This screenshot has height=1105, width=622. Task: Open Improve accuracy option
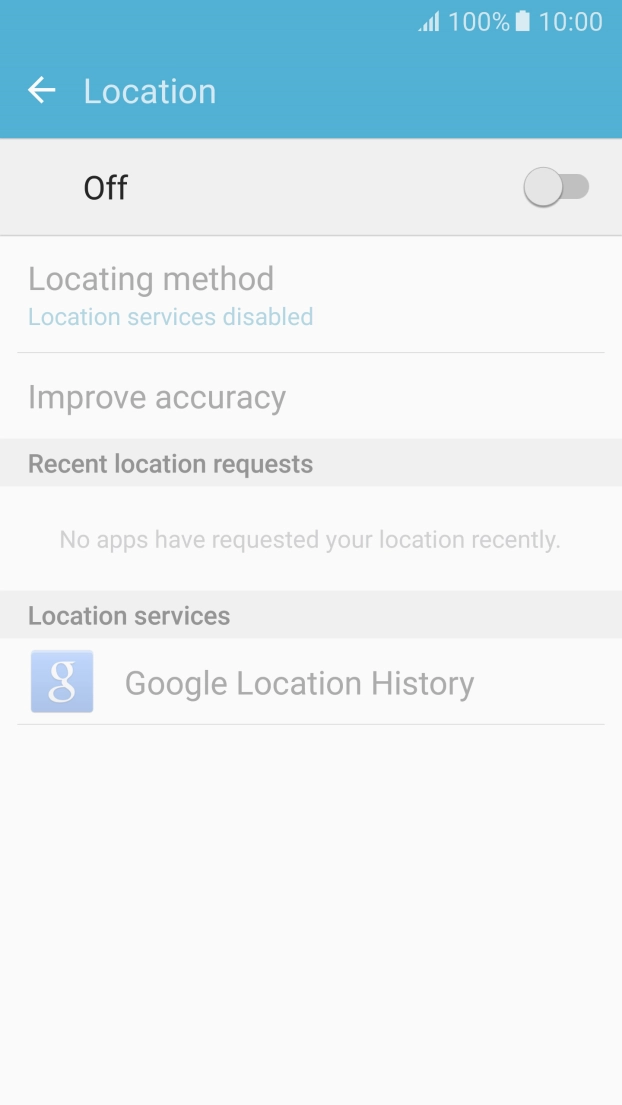point(157,397)
